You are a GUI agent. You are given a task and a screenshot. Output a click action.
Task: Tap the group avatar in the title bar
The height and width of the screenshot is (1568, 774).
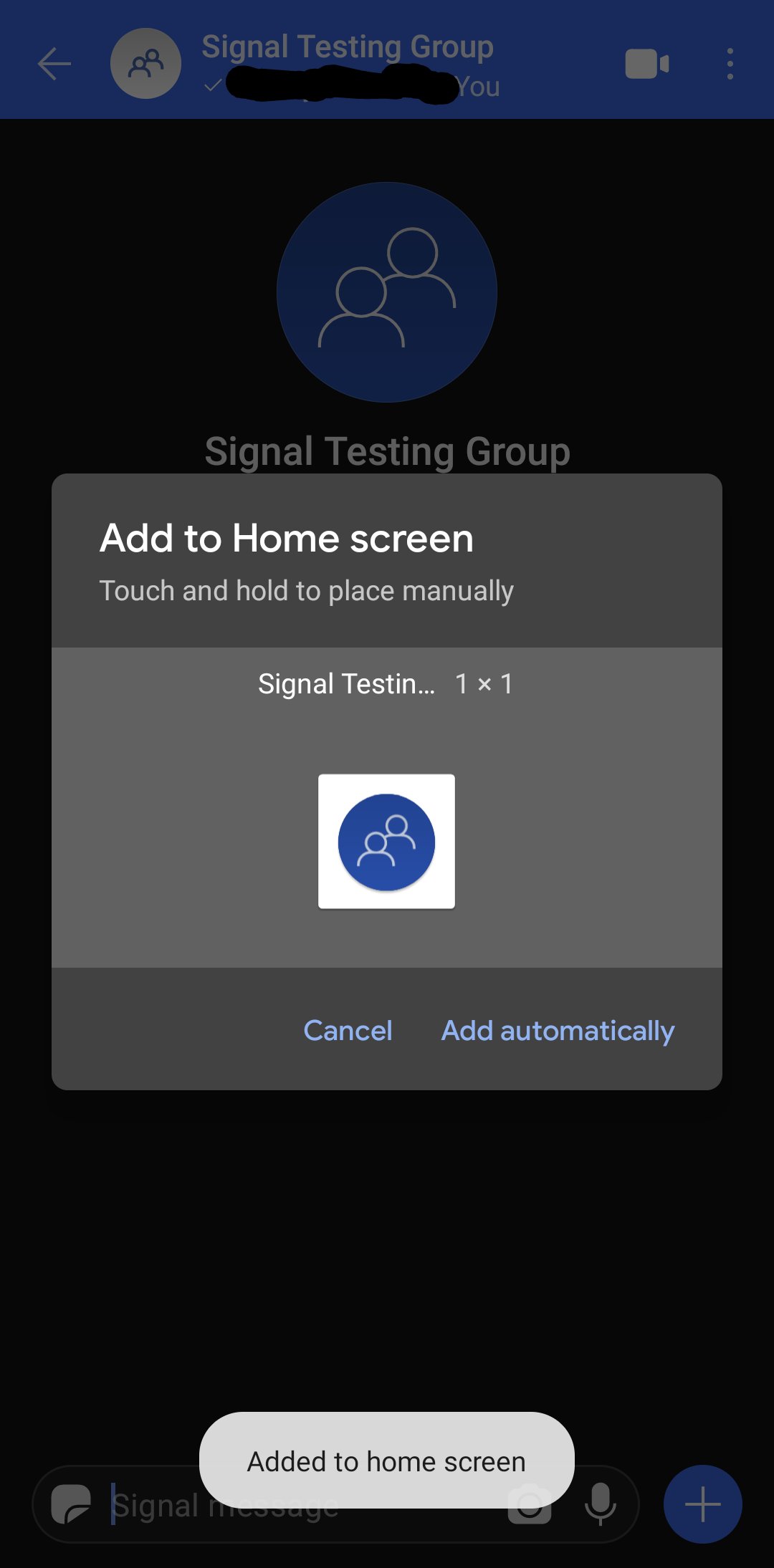(145, 63)
